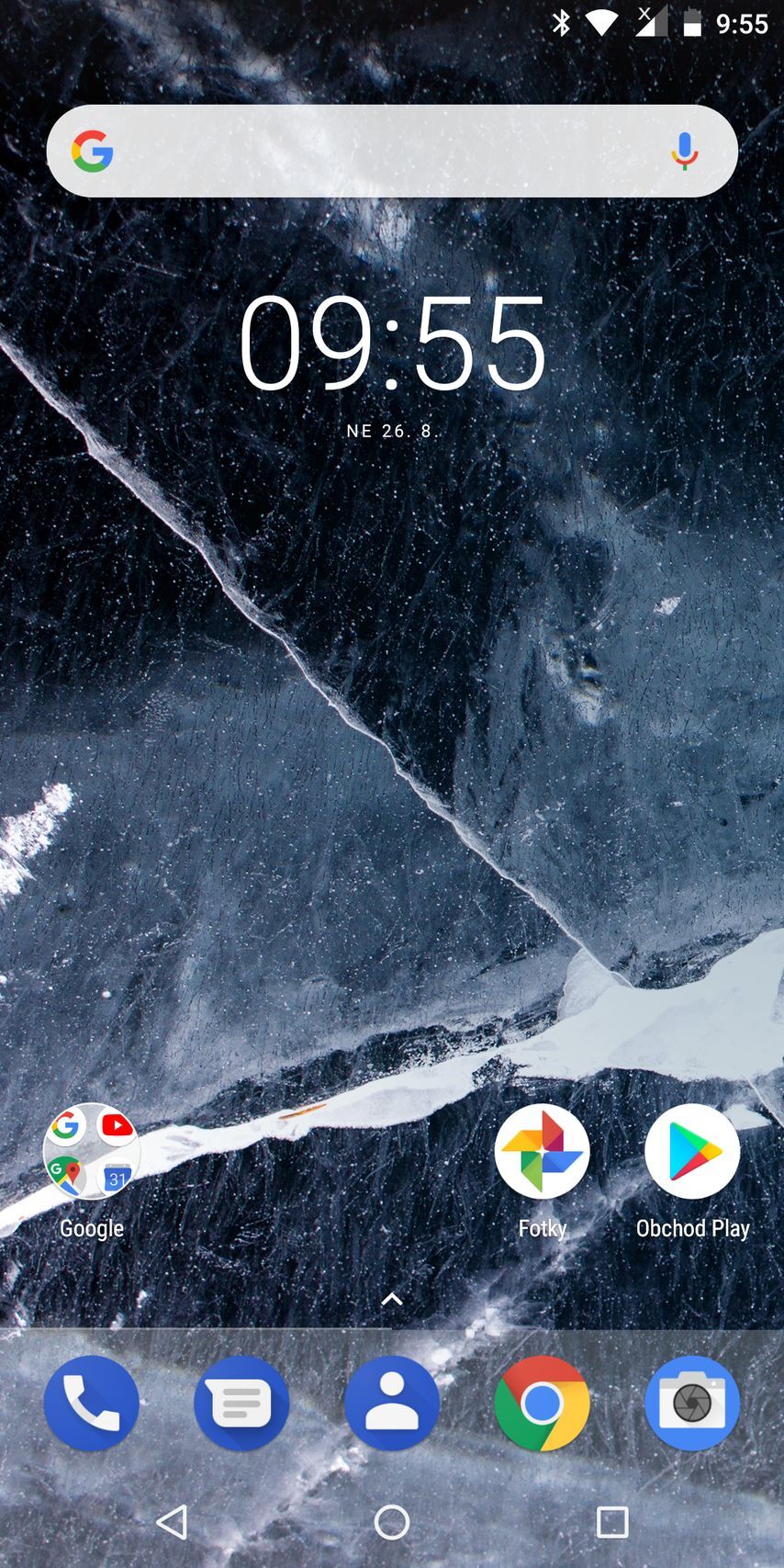Open the Phone dialer app
784x1568 pixels.
(91, 1403)
